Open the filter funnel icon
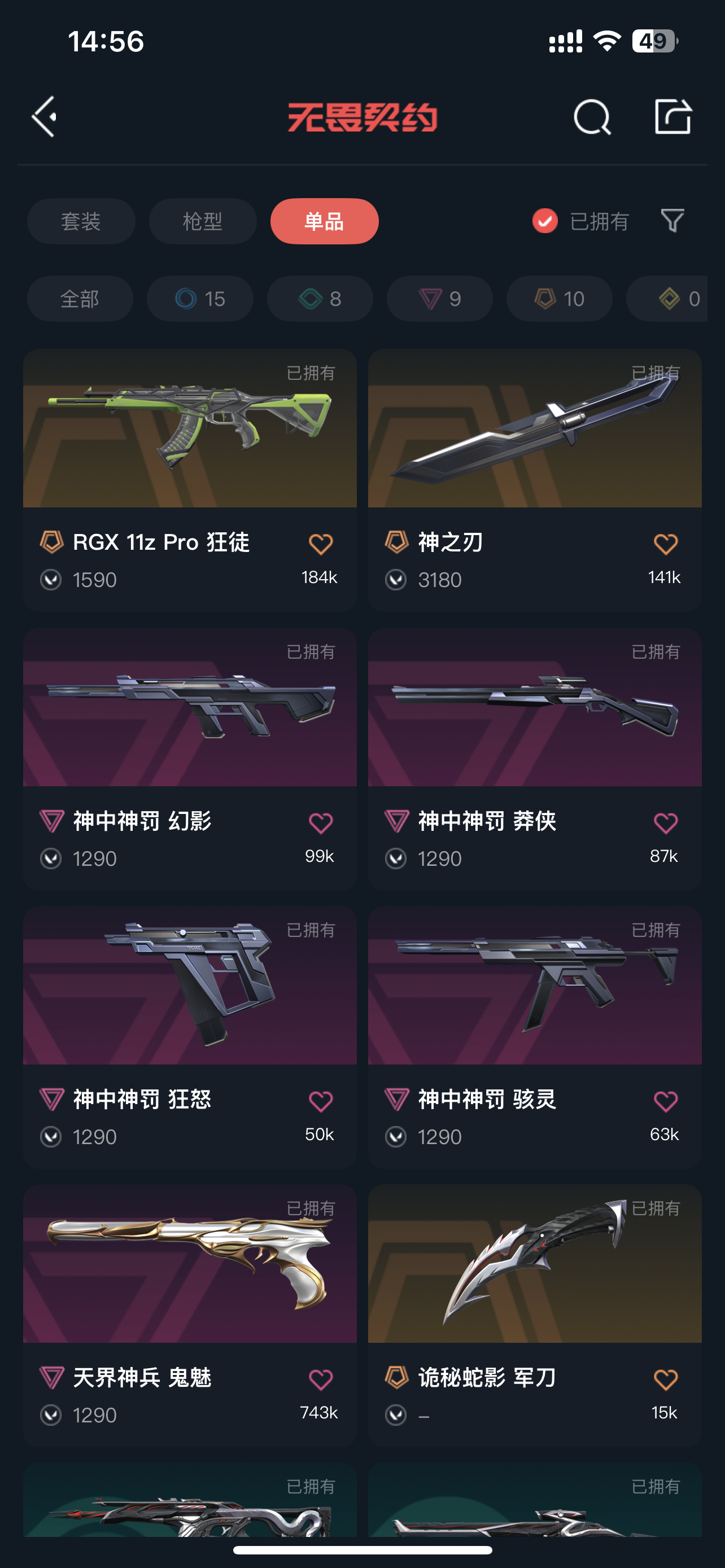 click(x=672, y=220)
